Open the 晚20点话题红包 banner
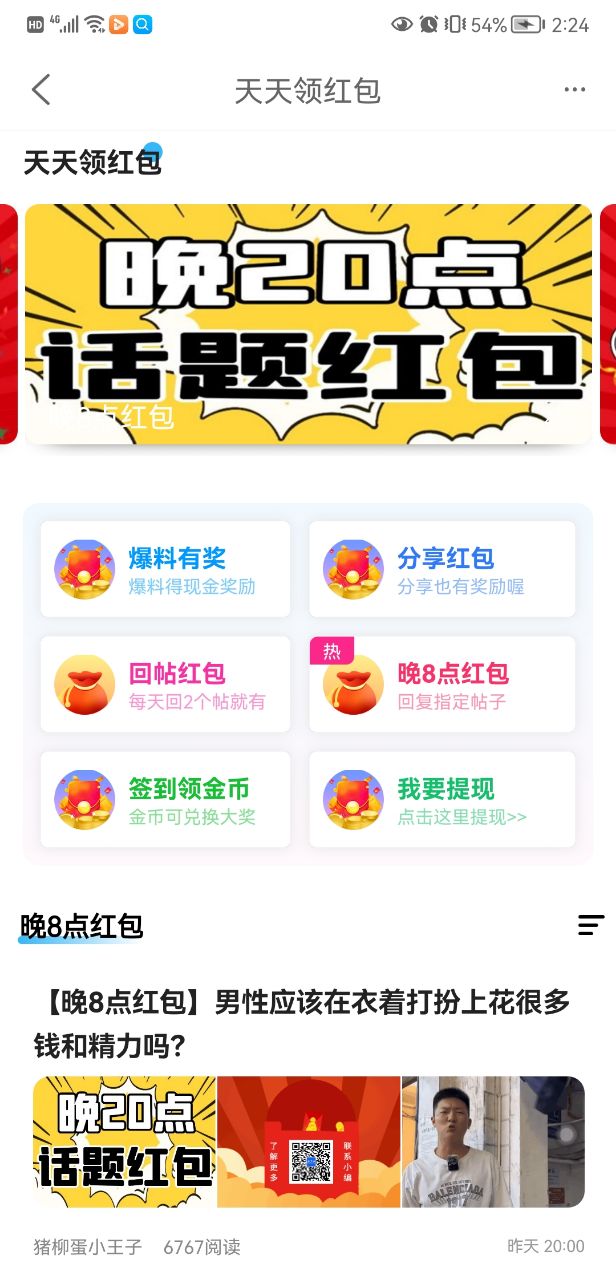Viewport: 616px width, 1280px height. [308, 323]
